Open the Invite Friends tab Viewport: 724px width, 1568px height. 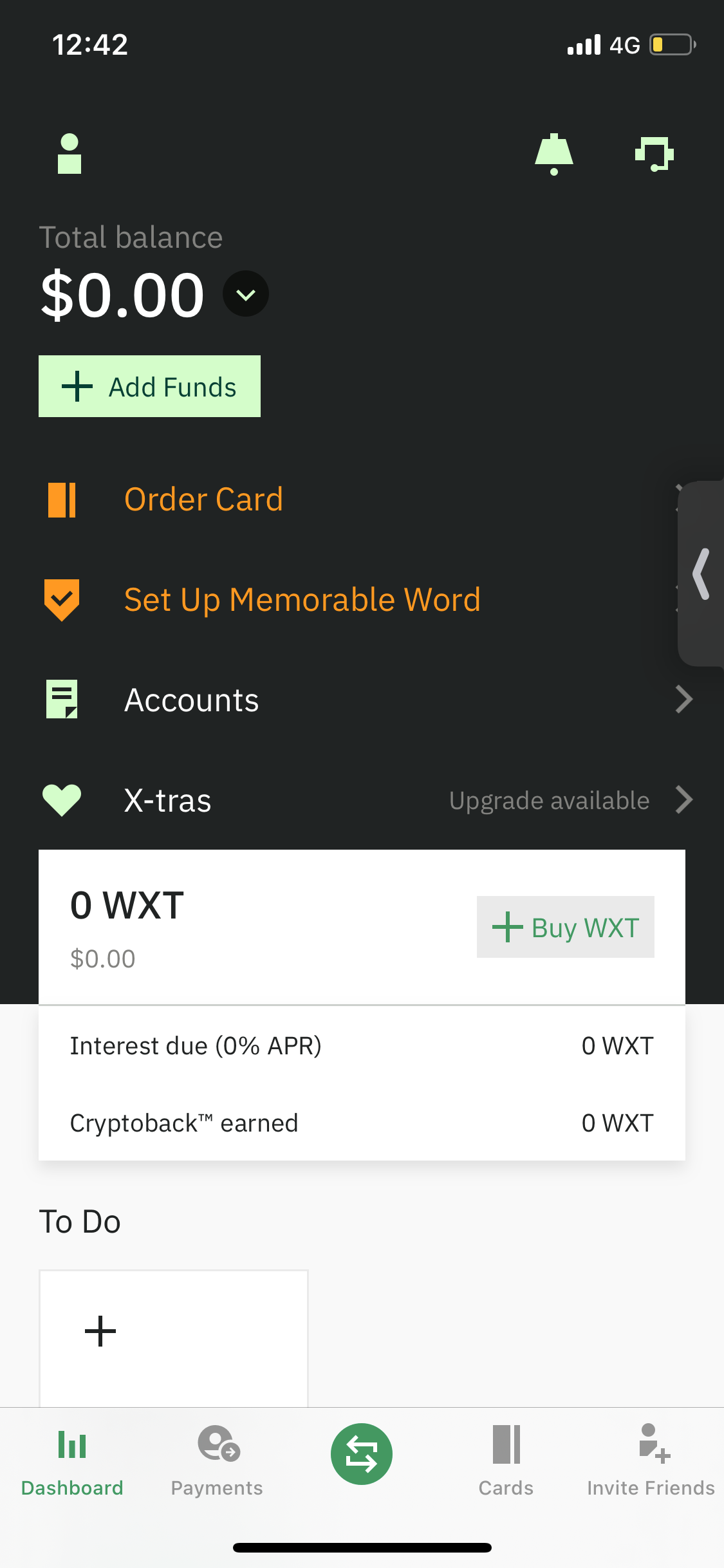click(651, 1461)
